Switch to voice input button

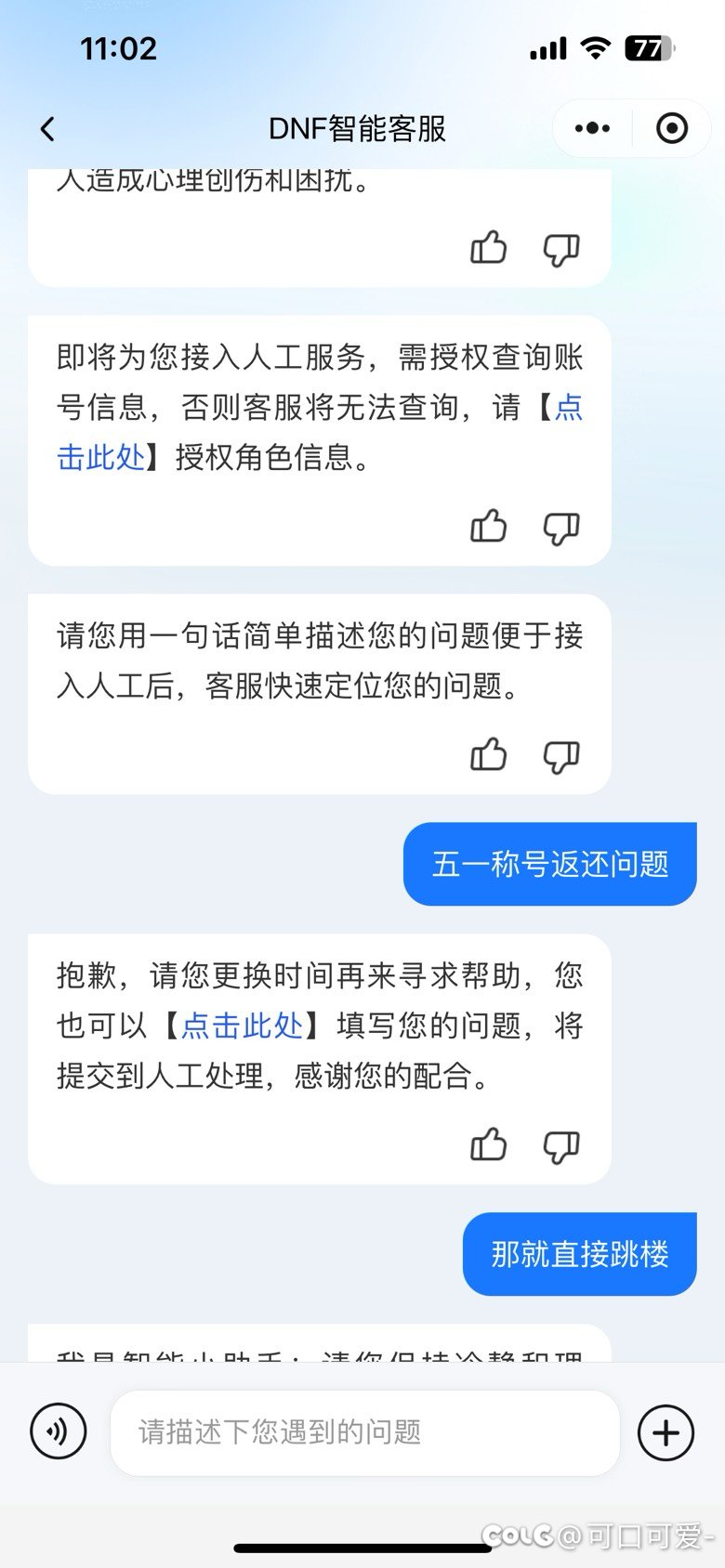click(59, 1431)
